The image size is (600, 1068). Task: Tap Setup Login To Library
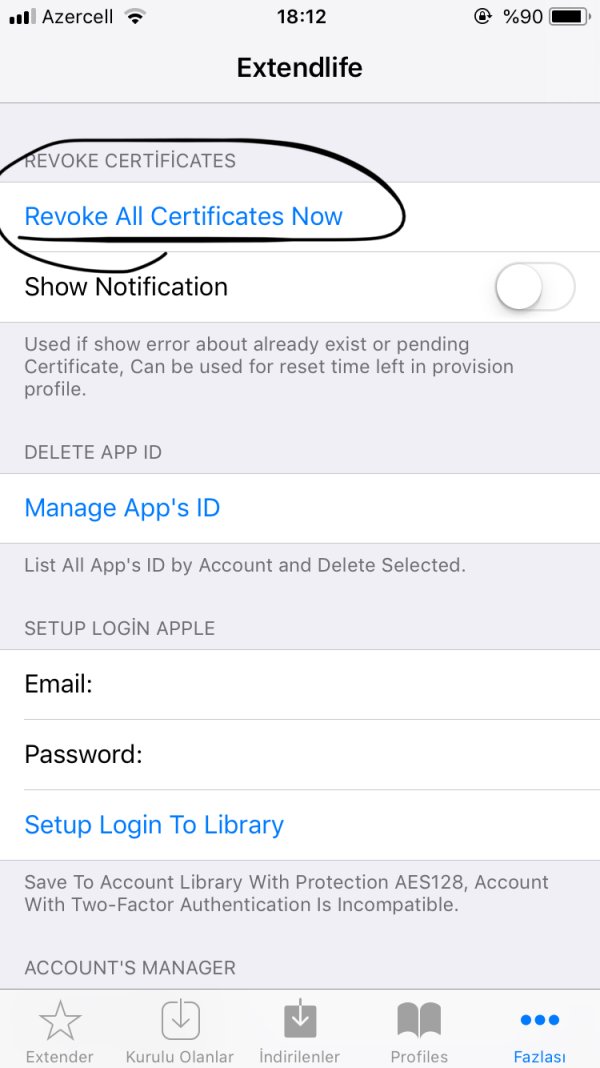(154, 825)
